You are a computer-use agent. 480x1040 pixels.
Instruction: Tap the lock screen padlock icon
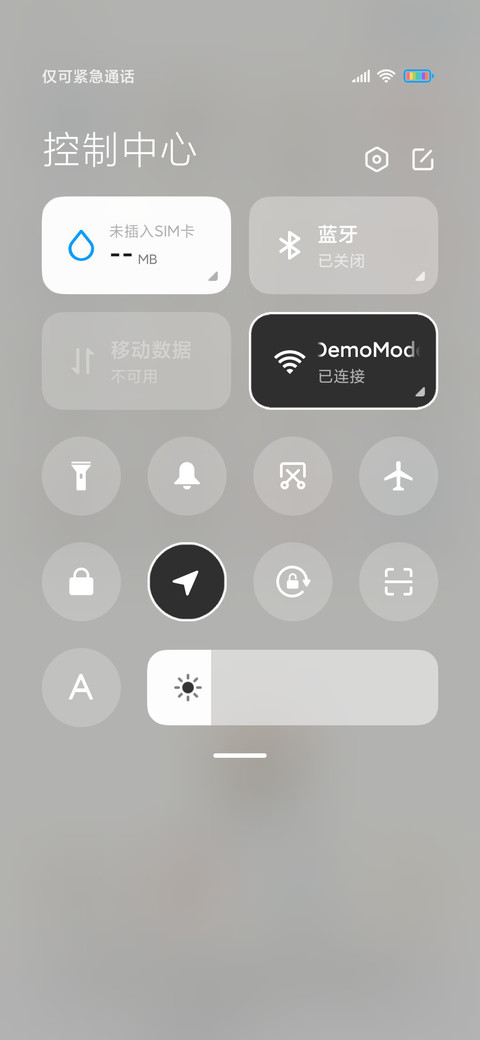coord(82,582)
